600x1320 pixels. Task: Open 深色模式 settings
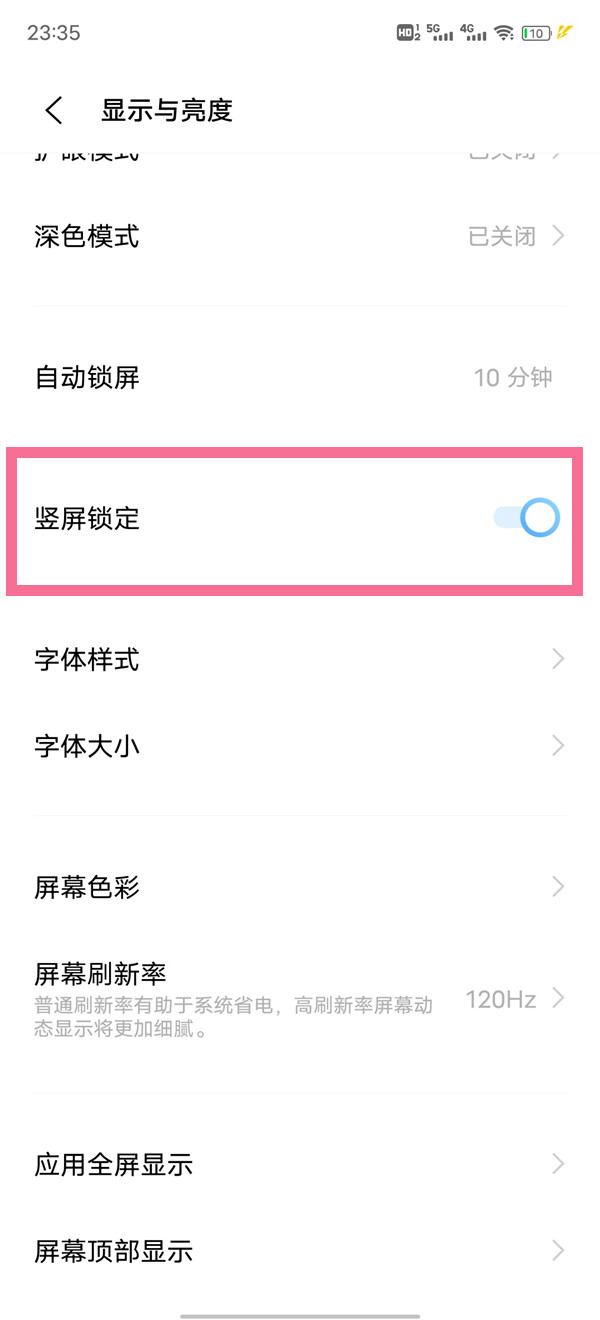(x=300, y=237)
